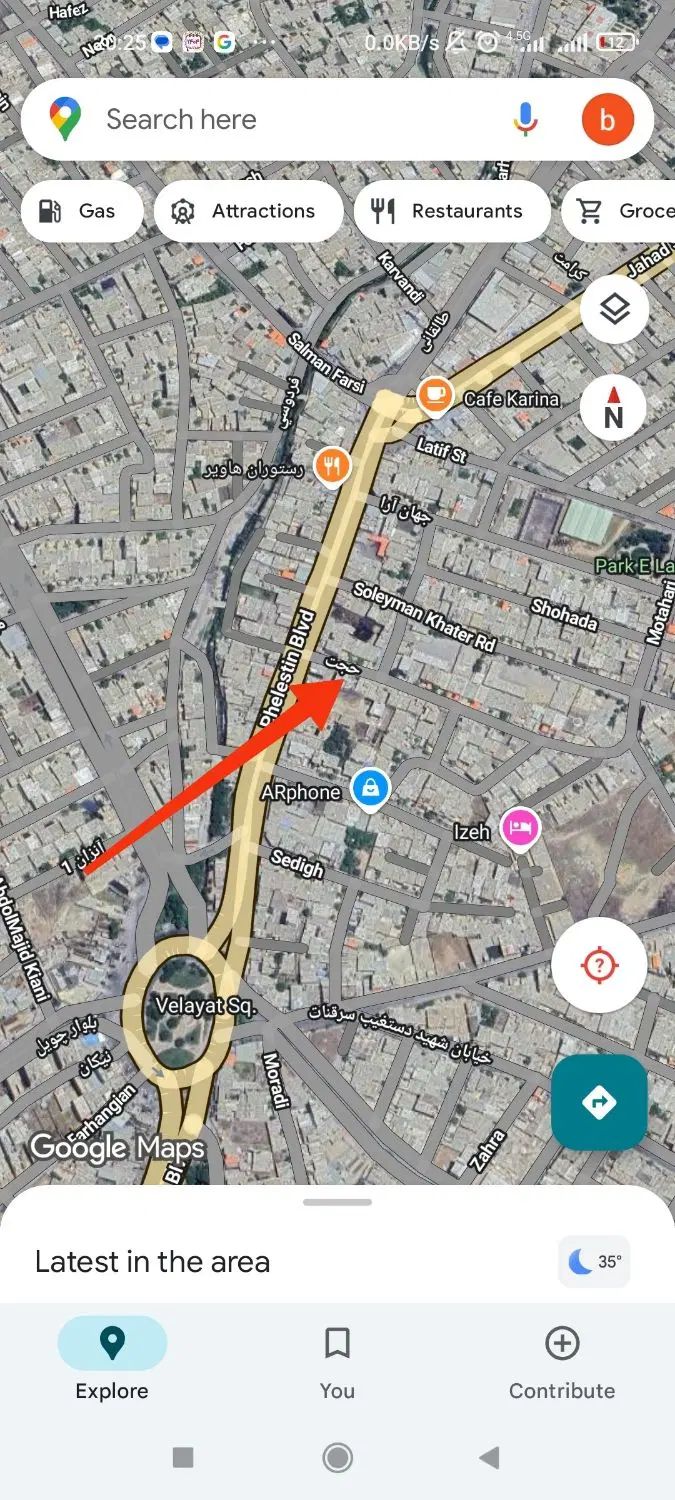Image resolution: width=675 pixels, height=1500 pixels.
Task: Select the Gas chip
Action: tap(82, 211)
